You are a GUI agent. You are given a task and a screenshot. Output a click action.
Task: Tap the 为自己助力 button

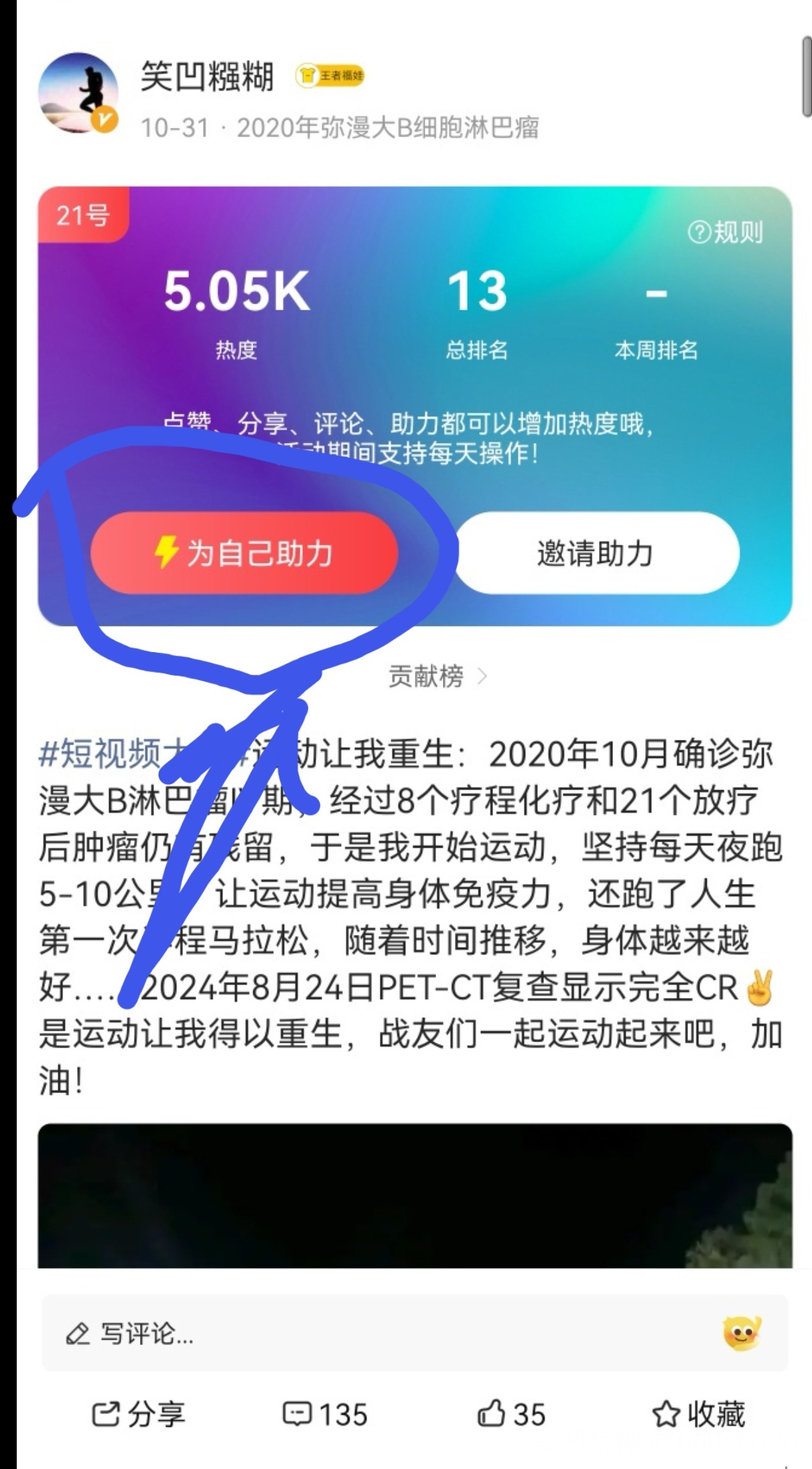pos(245,553)
